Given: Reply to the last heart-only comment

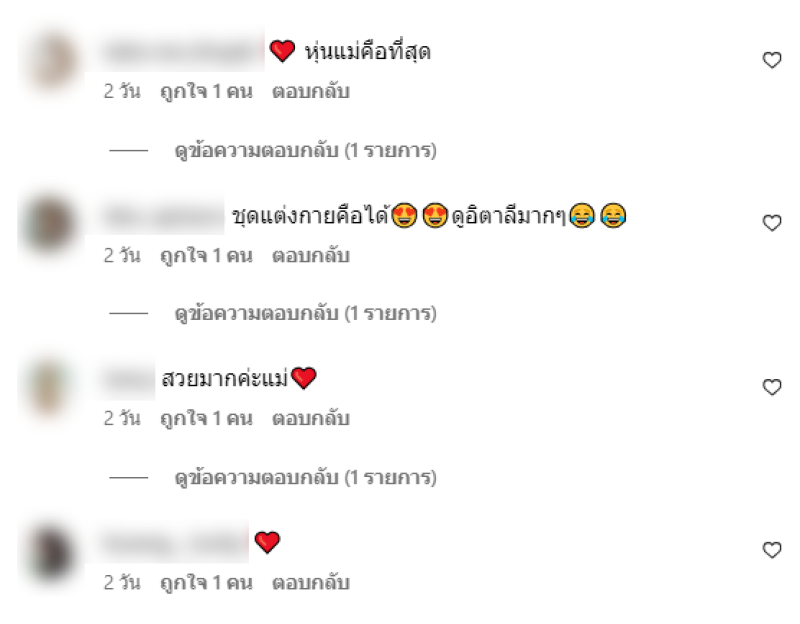Looking at the screenshot, I should (x=310, y=582).
